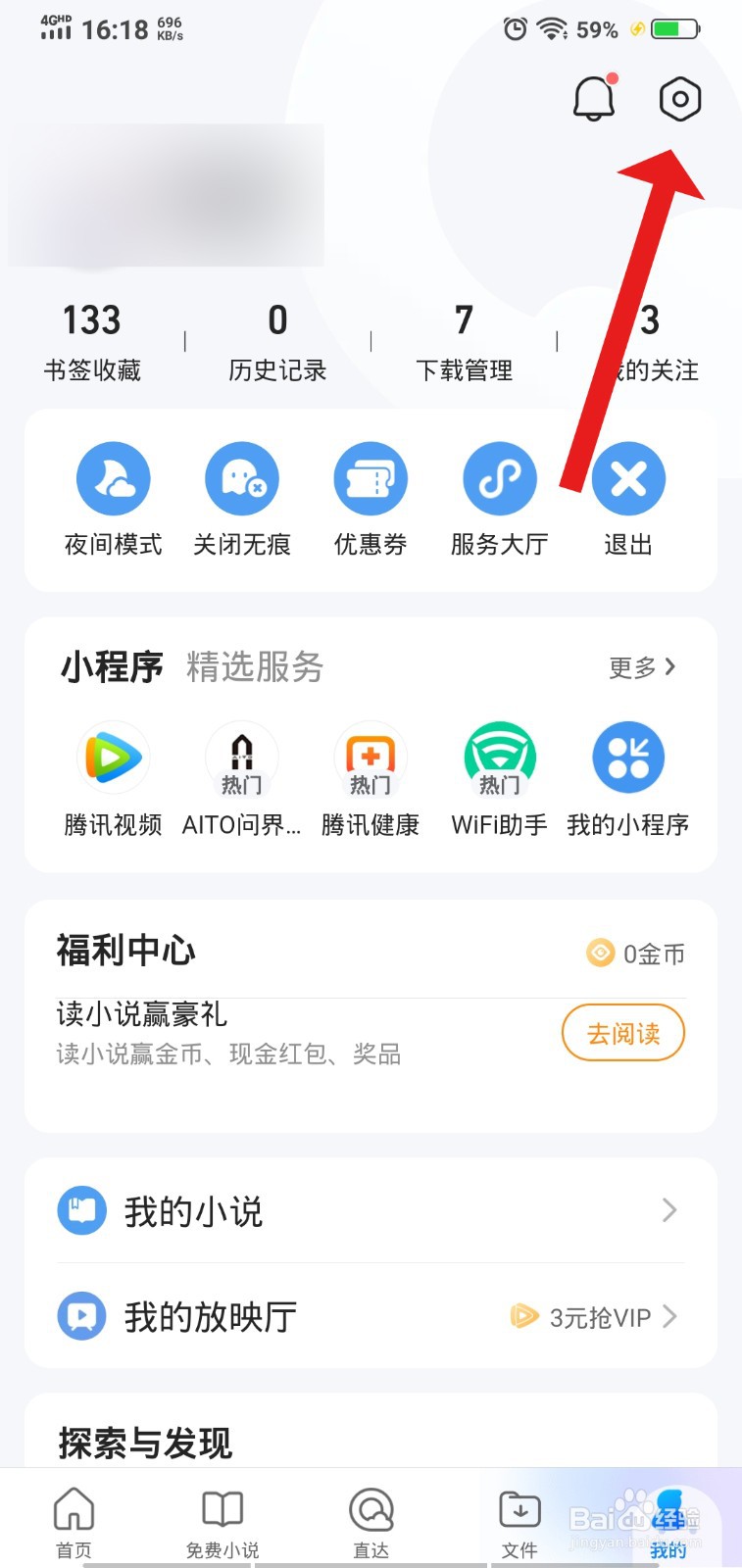The image size is (742, 1568).
Task: Open 书签收藏 bookmarks
Action: [92, 341]
